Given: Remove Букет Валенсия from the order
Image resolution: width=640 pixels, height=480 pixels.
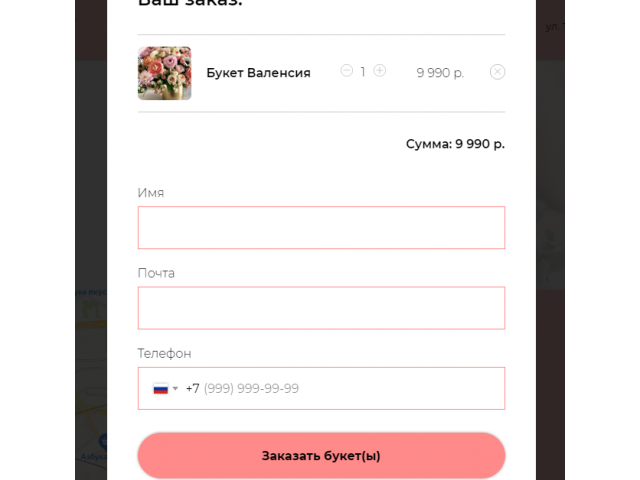Looking at the screenshot, I should pos(497,72).
